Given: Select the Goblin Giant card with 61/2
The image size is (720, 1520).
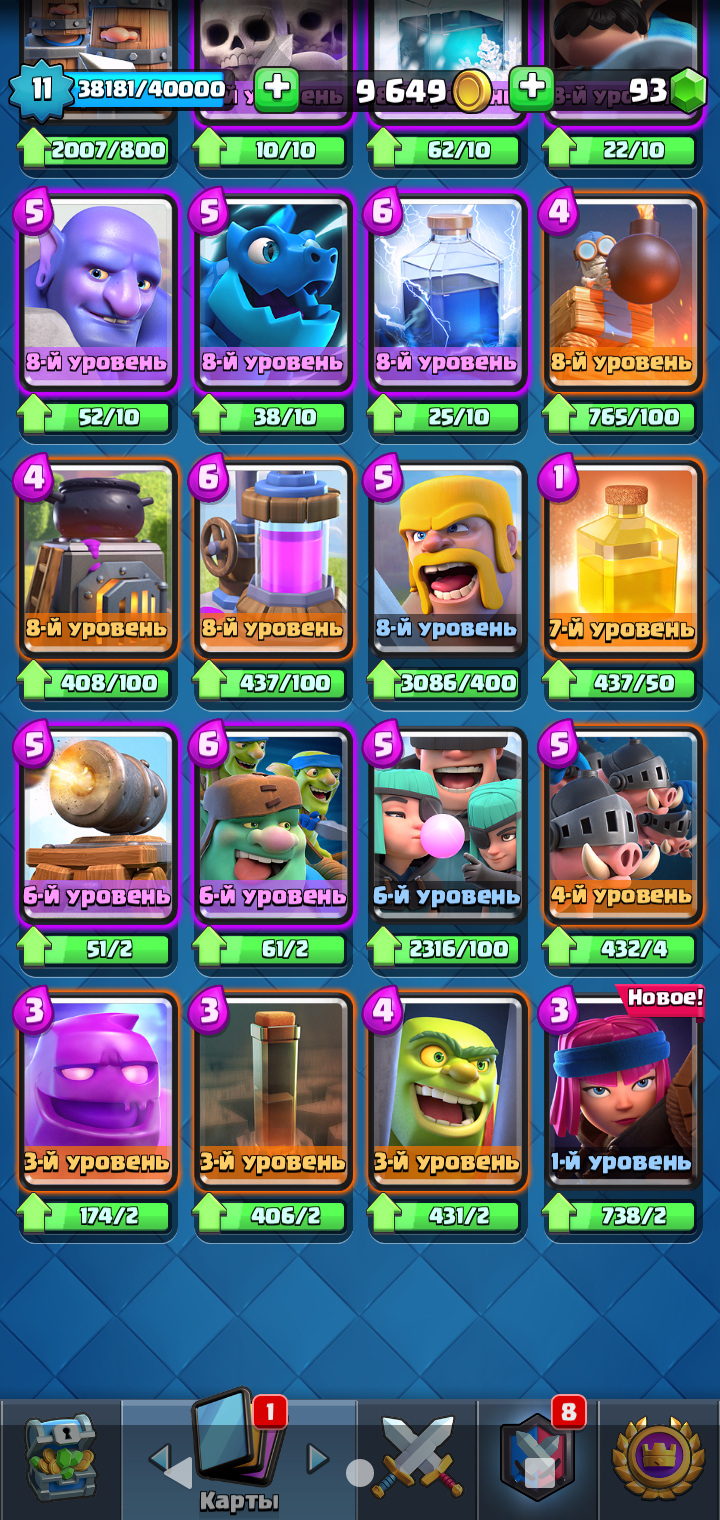Looking at the screenshot, I should click(x=272, y=822).
